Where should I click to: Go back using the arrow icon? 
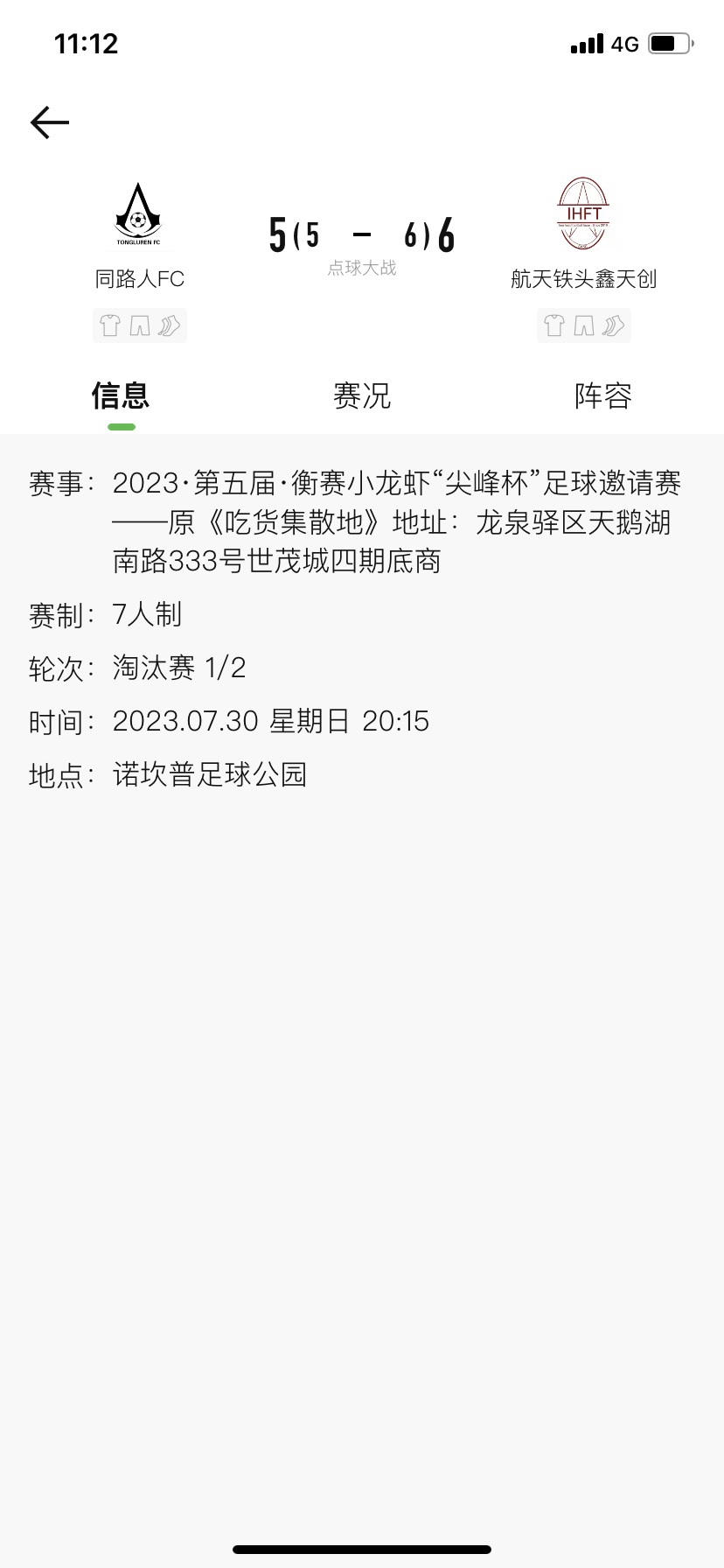[x=50, y=122]
